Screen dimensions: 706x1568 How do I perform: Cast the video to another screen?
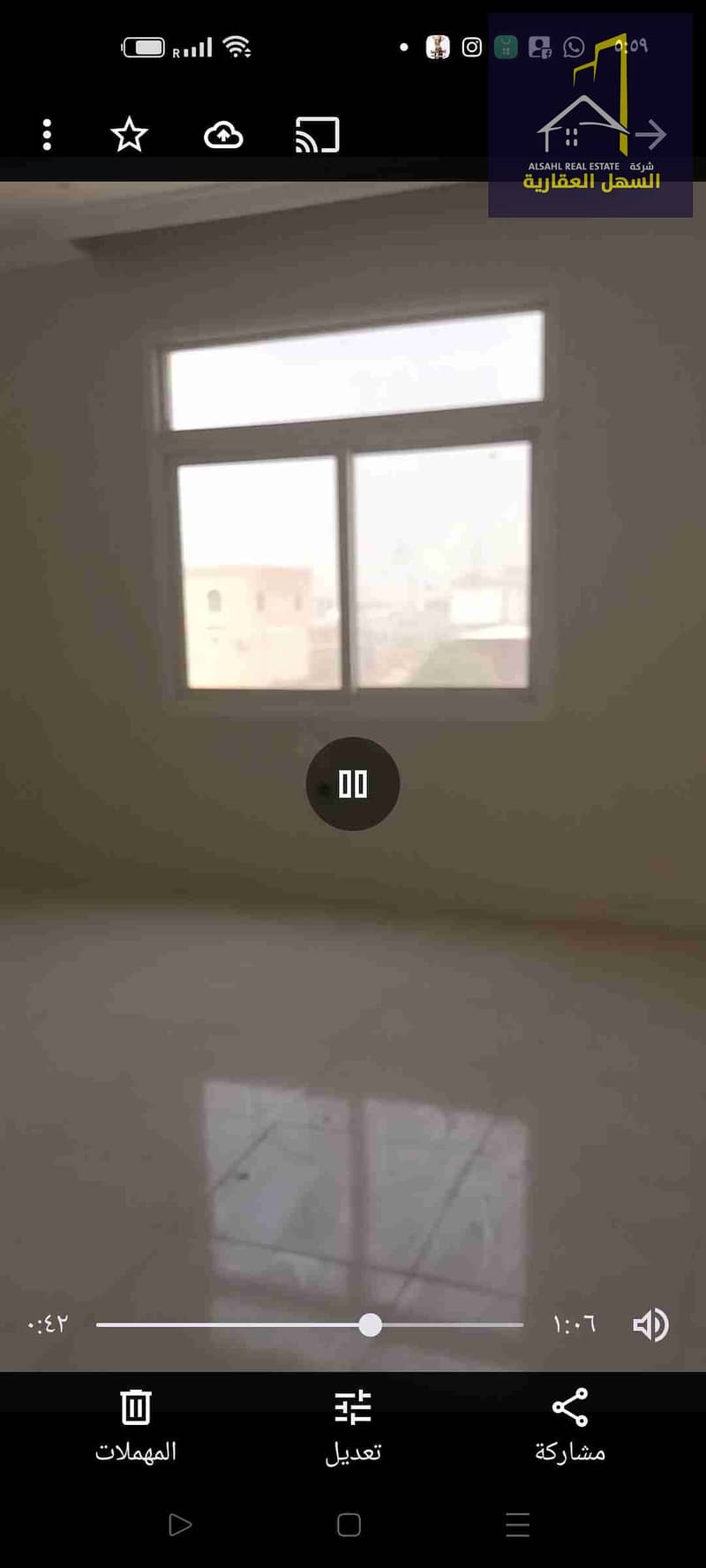[x=317, y=135]
